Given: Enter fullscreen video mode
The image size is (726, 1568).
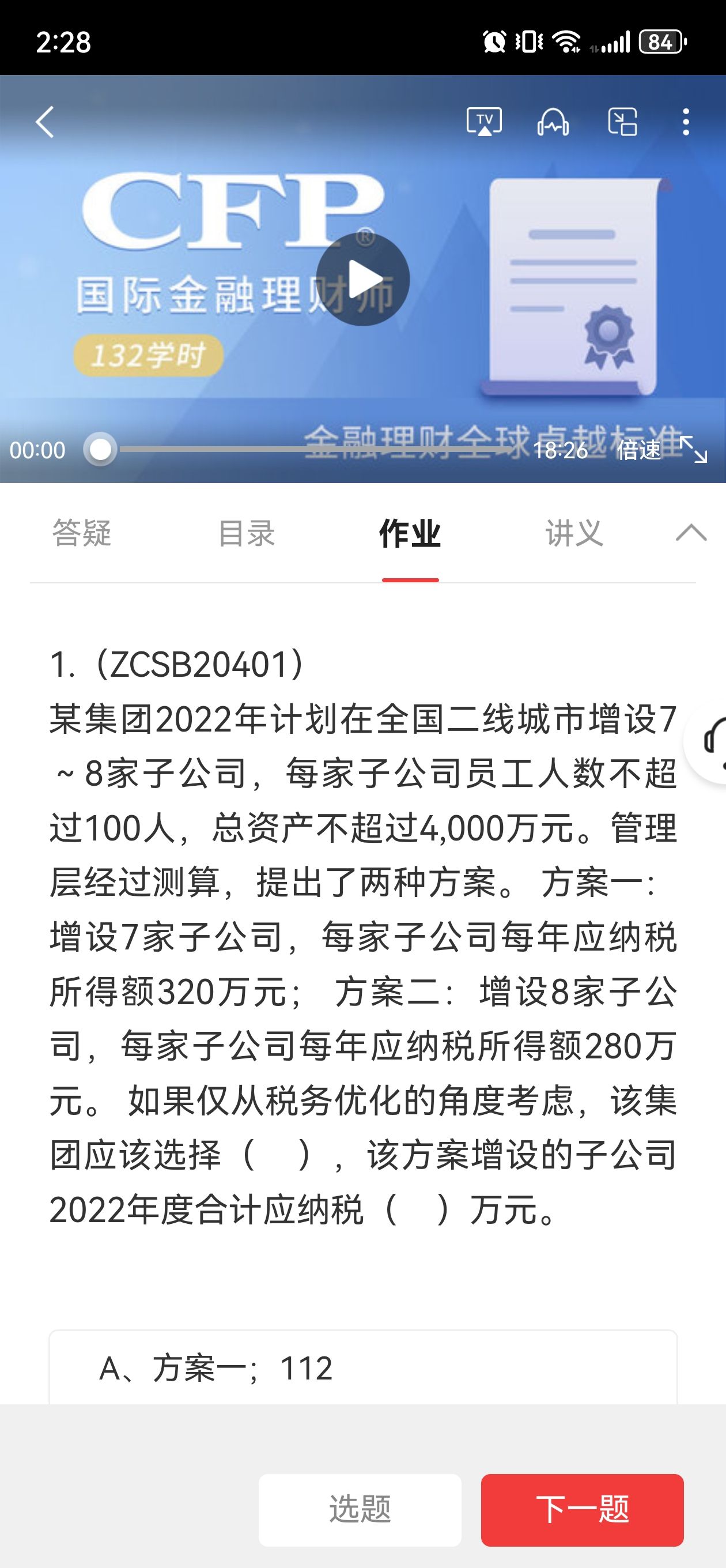Looking at the screenshot, I should pyautogui.click(x=694, y=450).
